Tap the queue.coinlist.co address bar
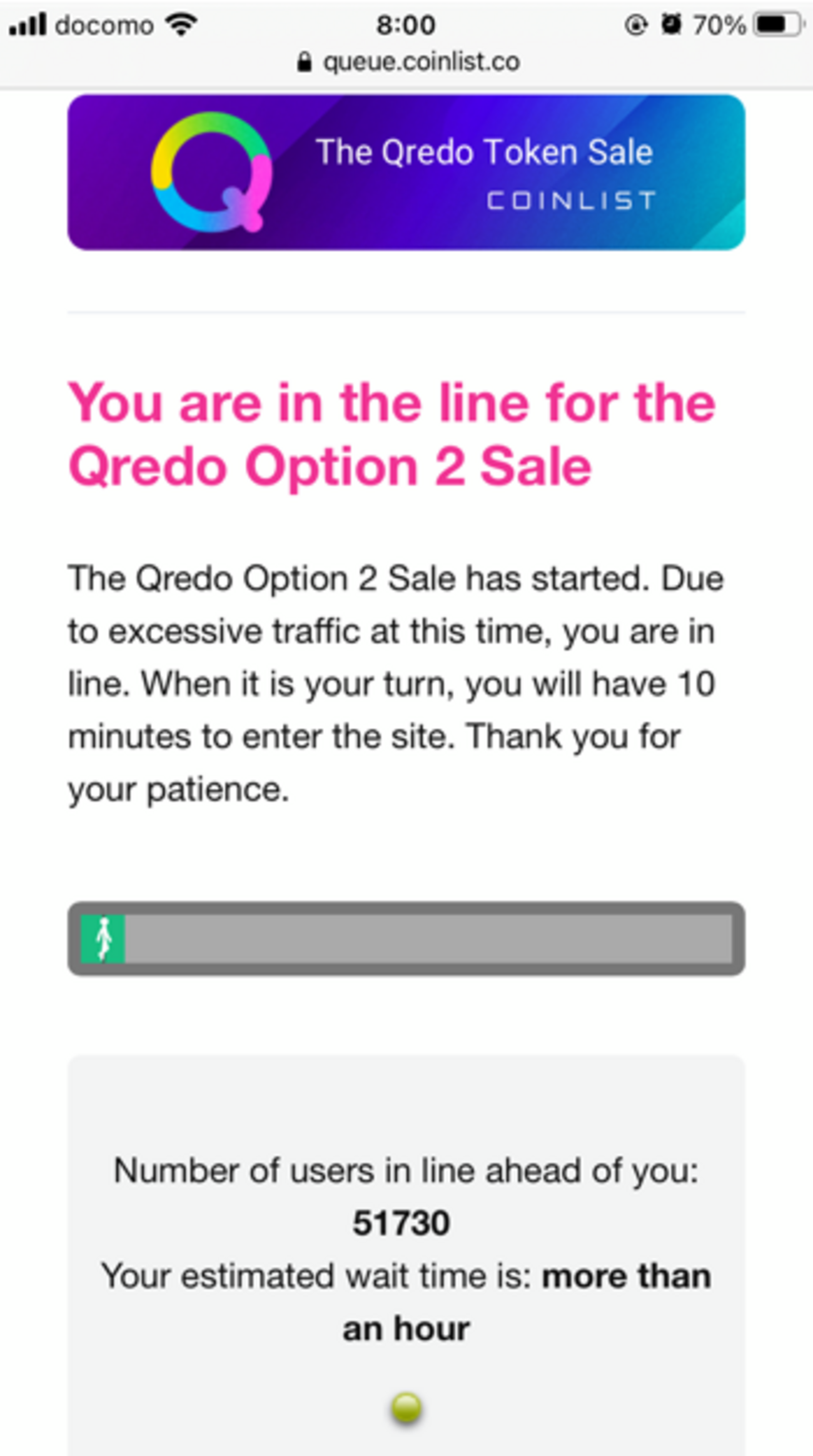Screen dimensions: 813x1456 pos(410,62)
